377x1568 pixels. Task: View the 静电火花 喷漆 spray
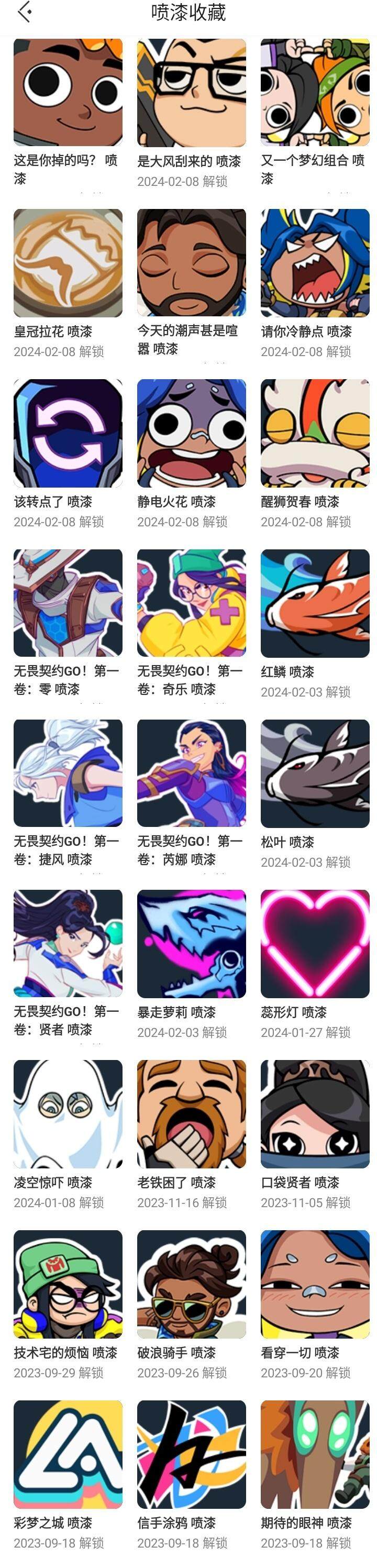[191, 434]
